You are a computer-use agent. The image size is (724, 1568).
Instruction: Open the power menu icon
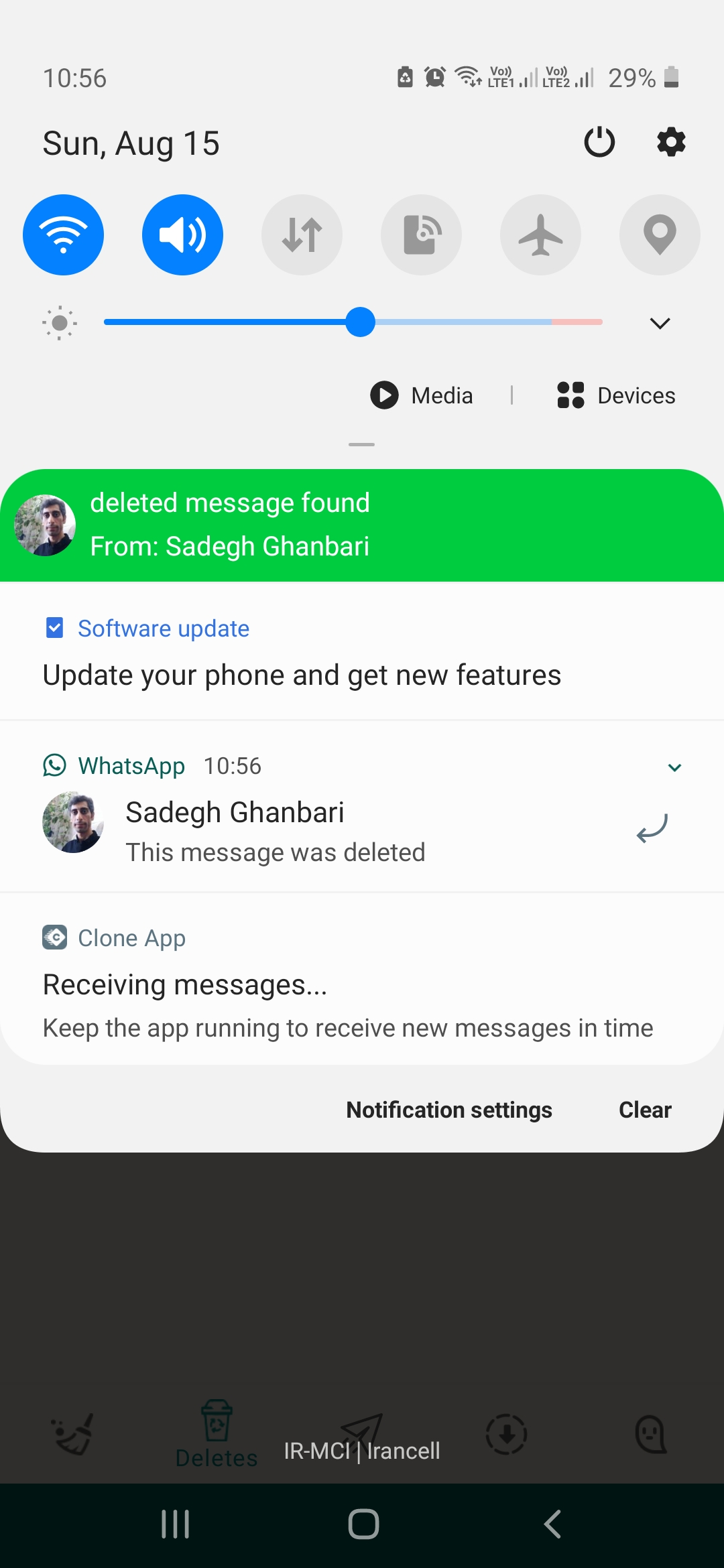click(x=599, y=142)
